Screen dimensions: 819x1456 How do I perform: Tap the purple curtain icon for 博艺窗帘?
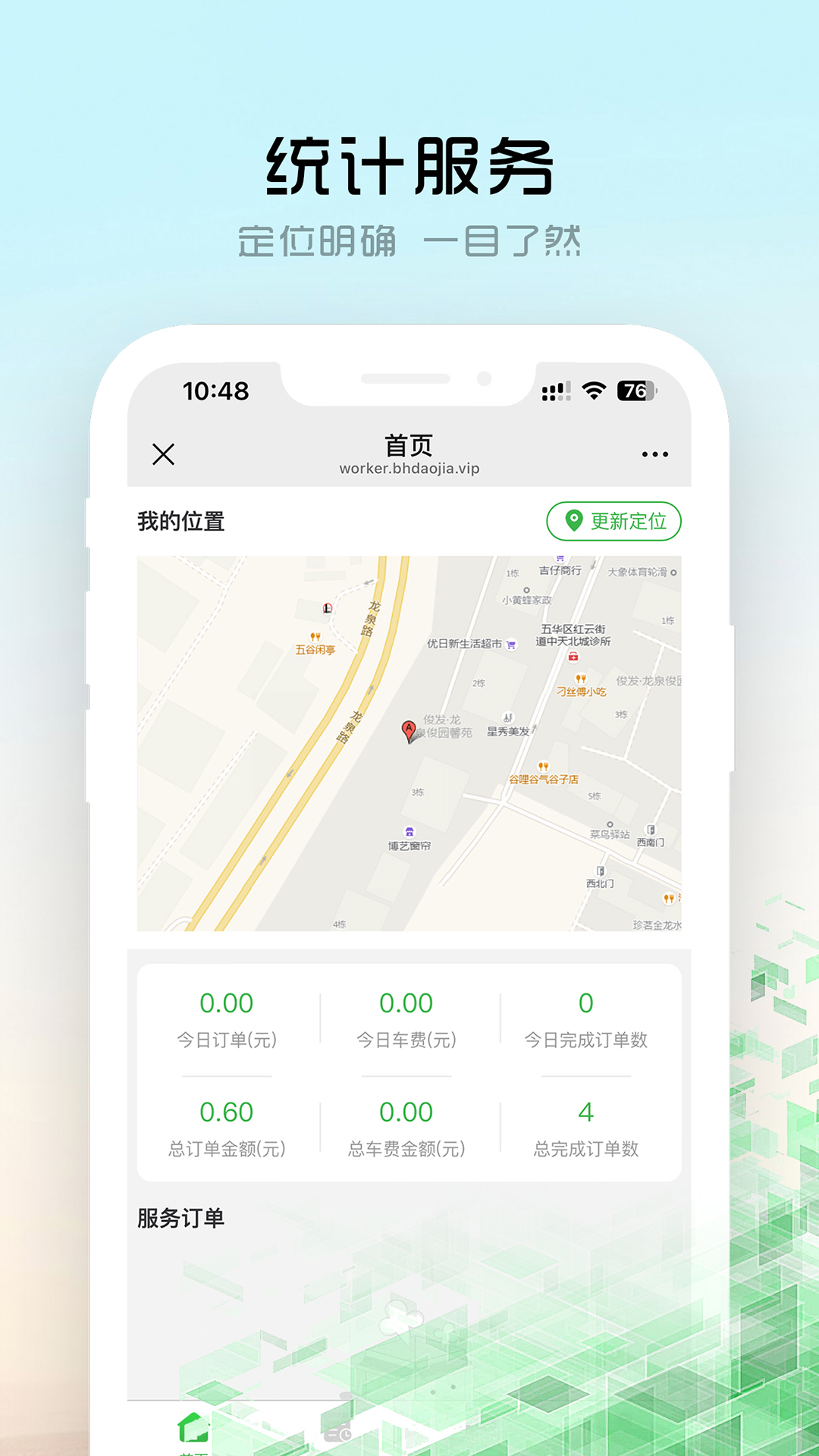click(409, 832)
